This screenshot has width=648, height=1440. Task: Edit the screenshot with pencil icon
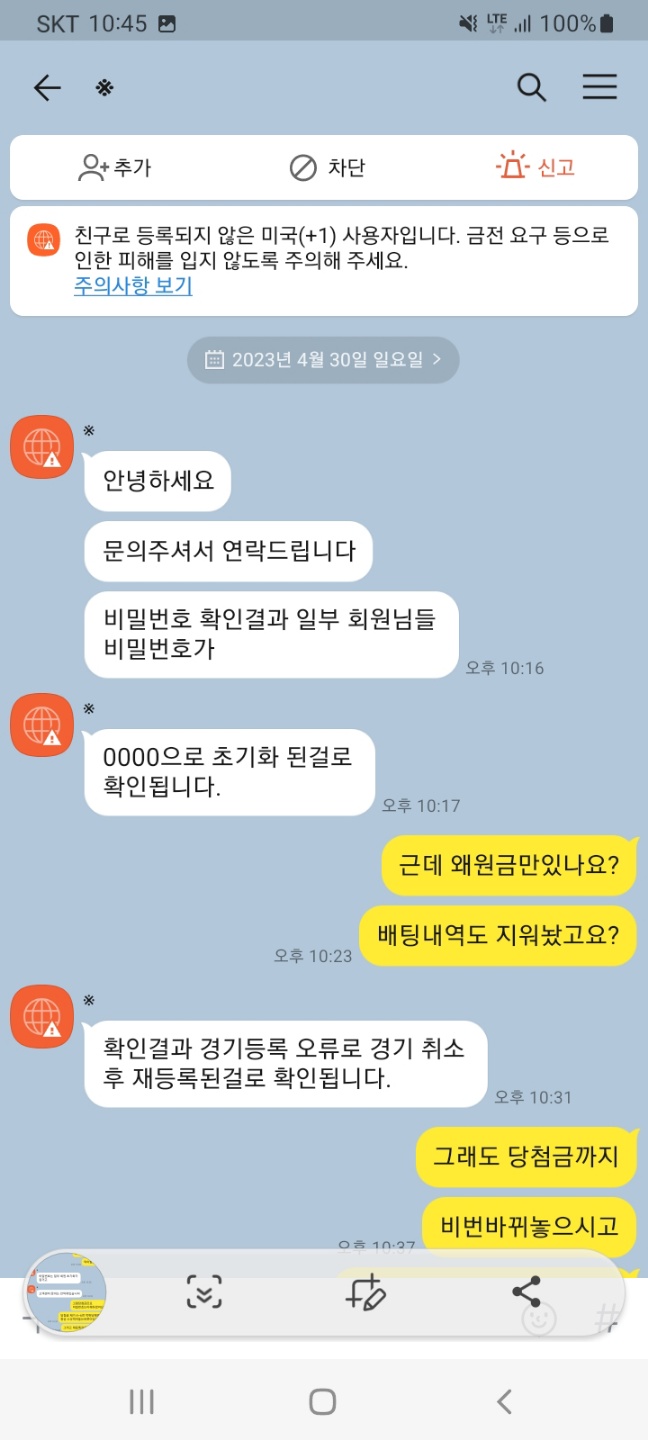tap(365, 1292)
